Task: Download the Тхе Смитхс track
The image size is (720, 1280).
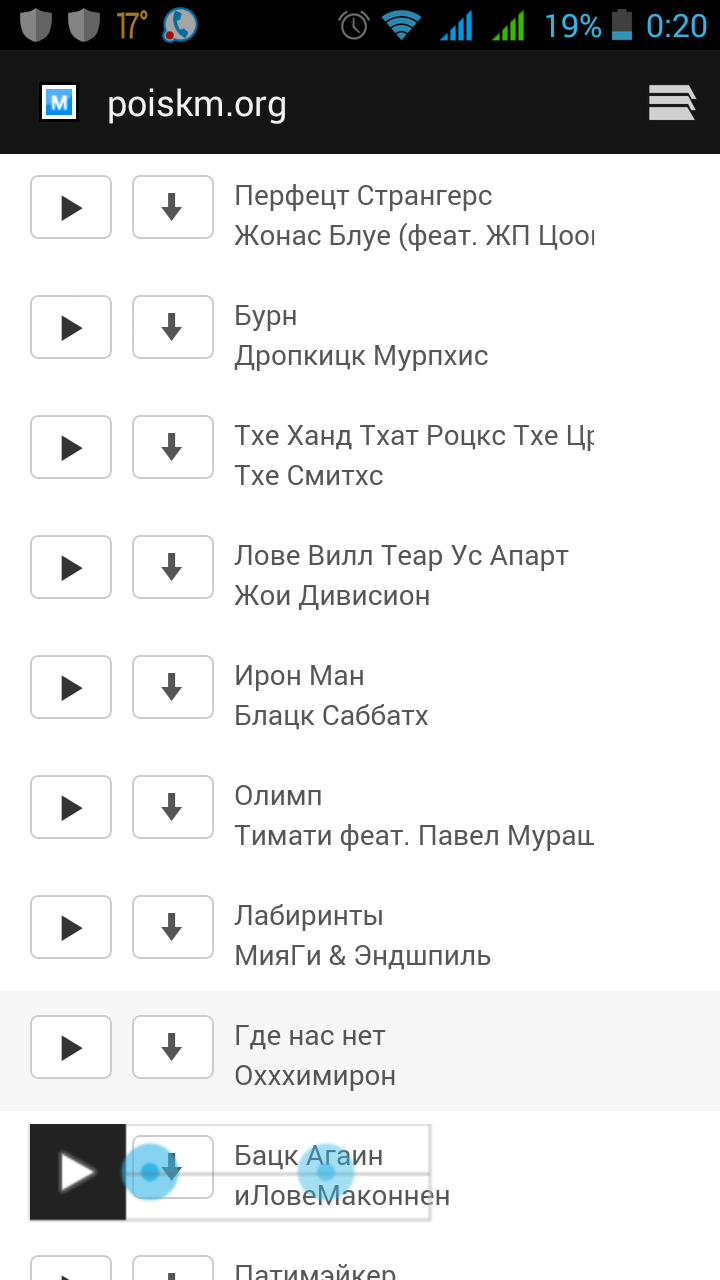Action: pos(173,447)
